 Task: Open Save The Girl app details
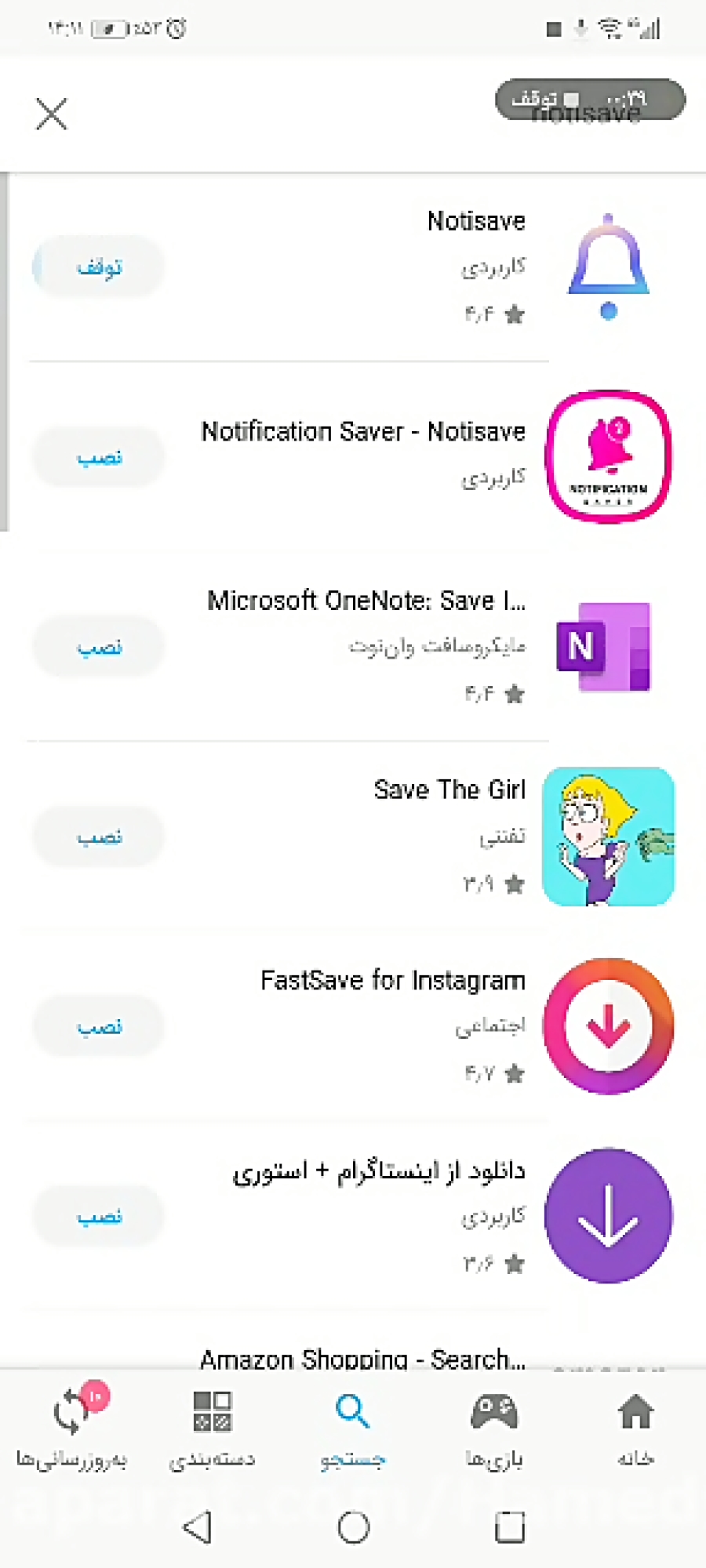point(449,790)
